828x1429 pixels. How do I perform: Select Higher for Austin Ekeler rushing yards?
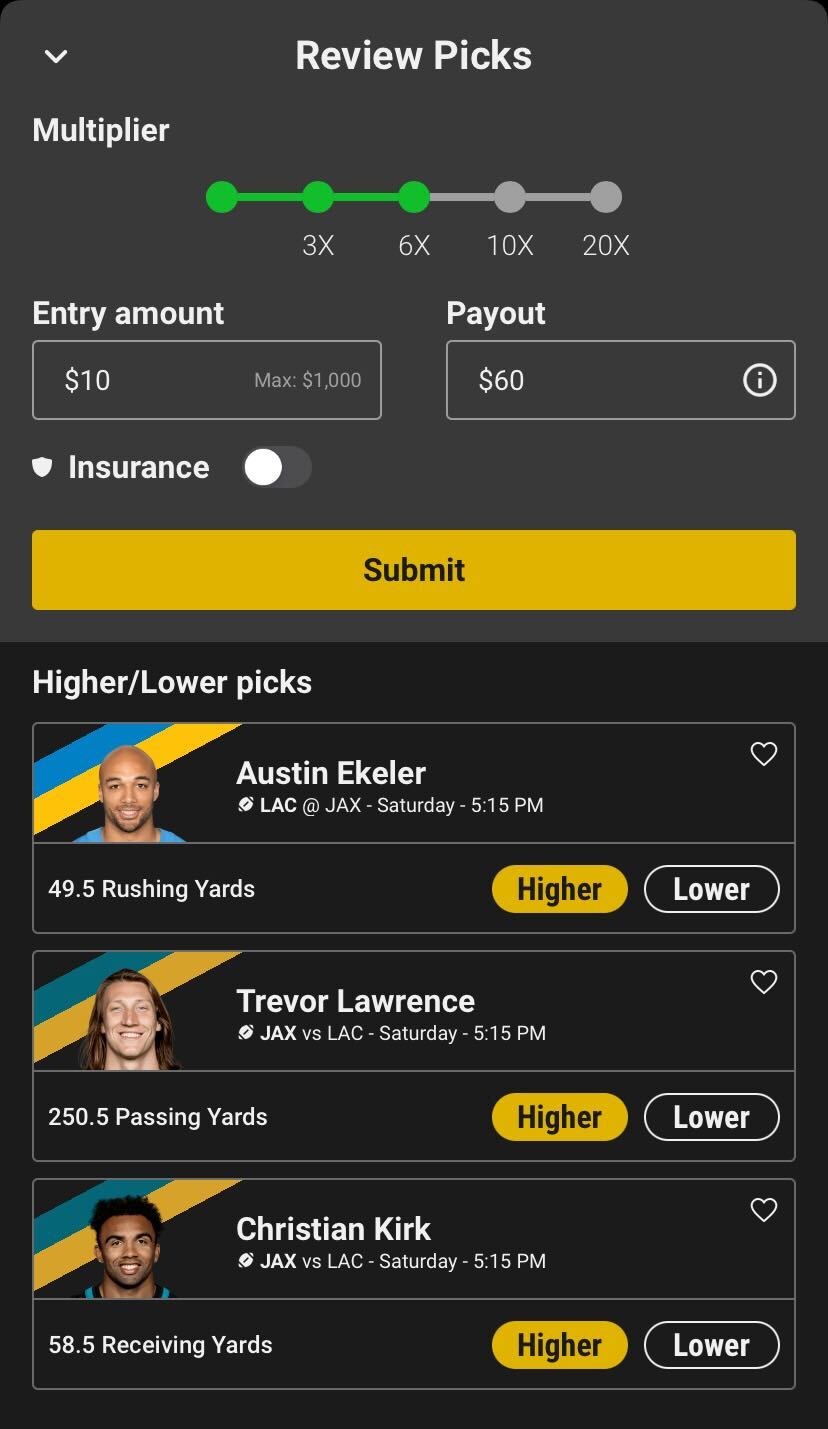(x=560, y=889)
